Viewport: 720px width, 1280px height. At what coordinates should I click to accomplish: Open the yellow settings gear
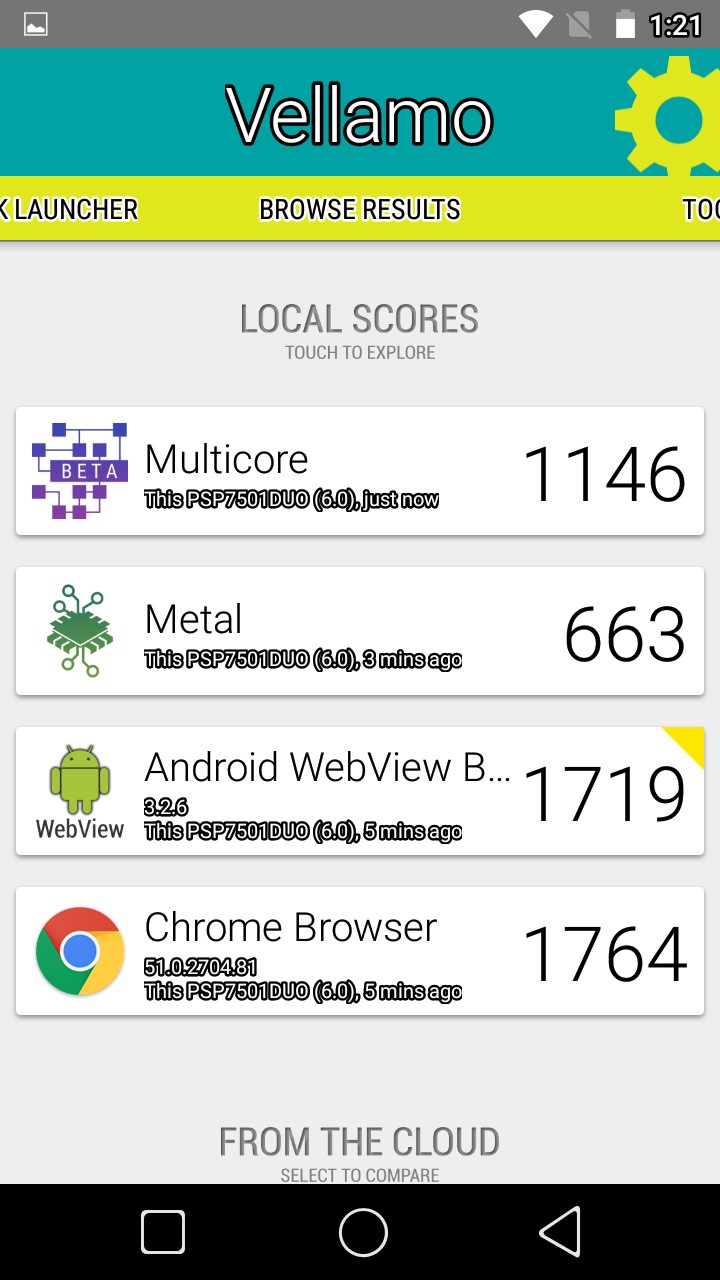point(672,118)
